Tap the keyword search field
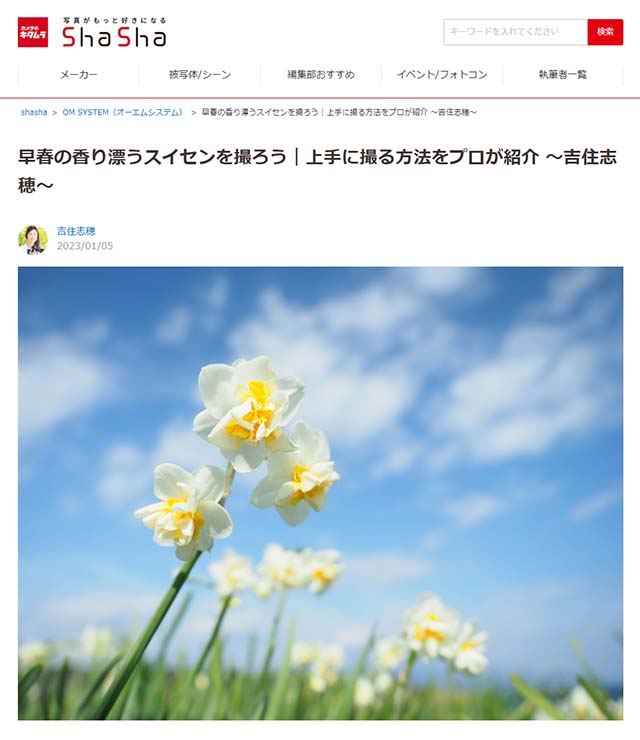 coord(515,32)
